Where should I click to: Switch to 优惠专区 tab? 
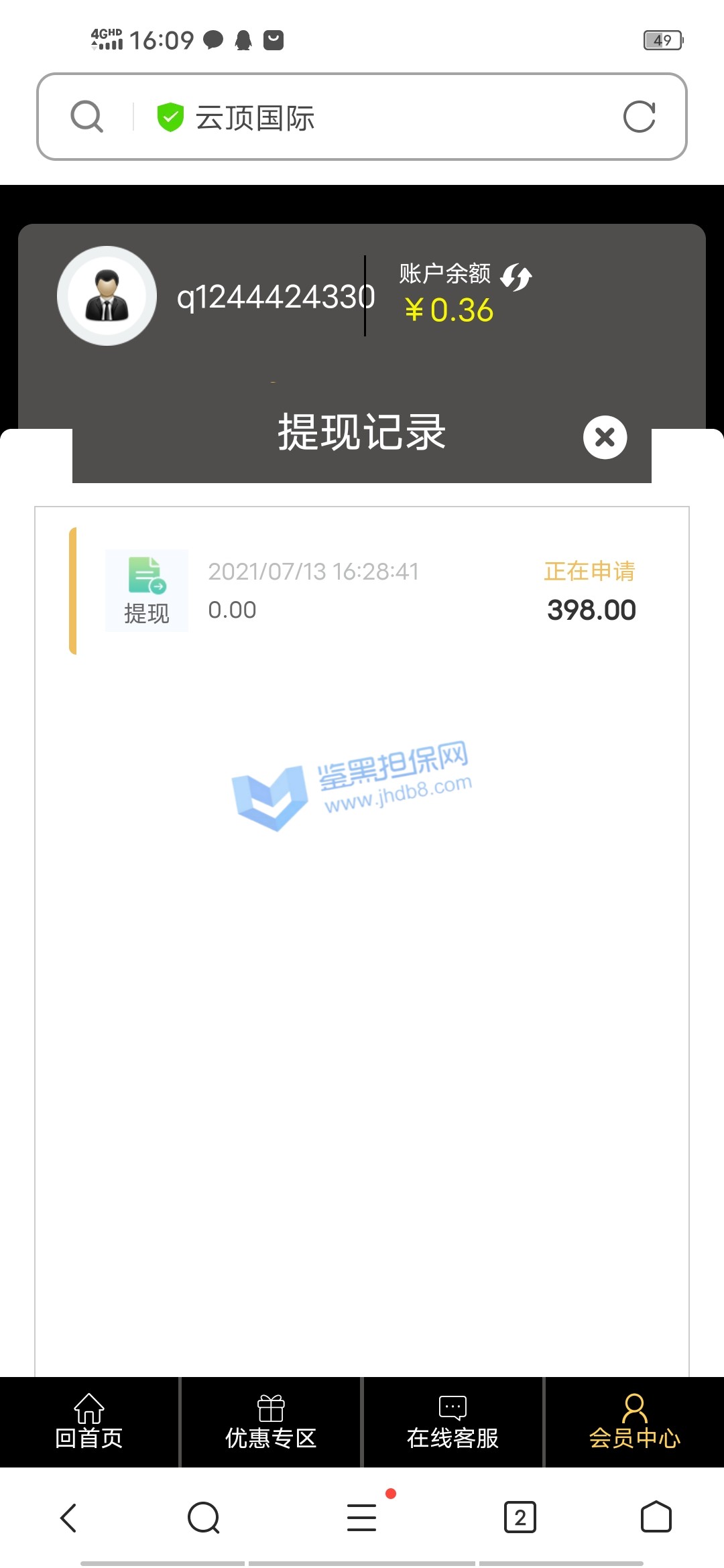(271, 1422)
